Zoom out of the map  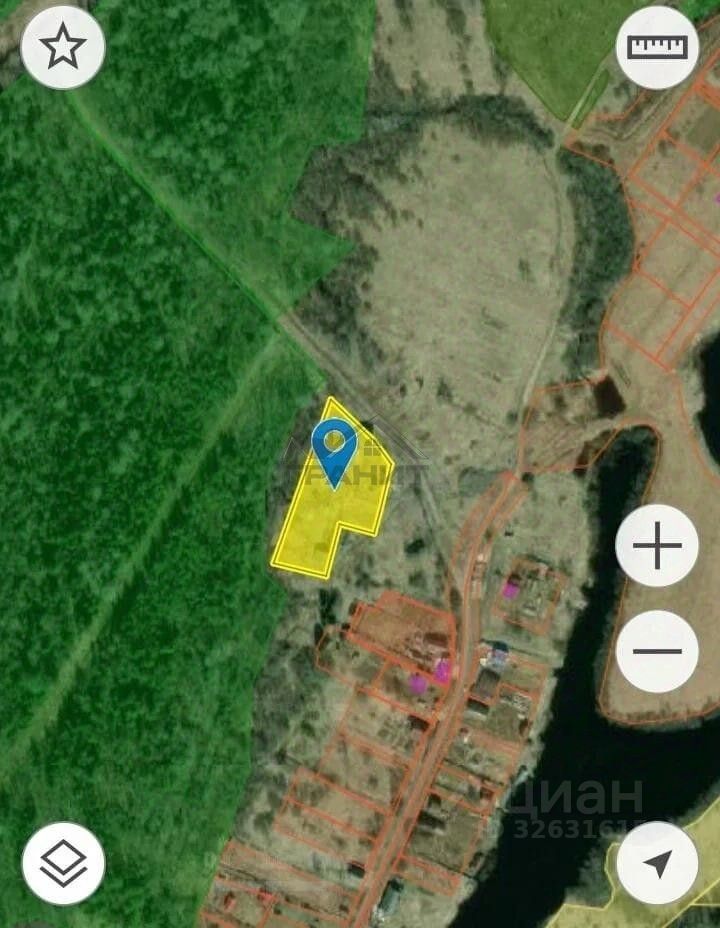(657, 651)
